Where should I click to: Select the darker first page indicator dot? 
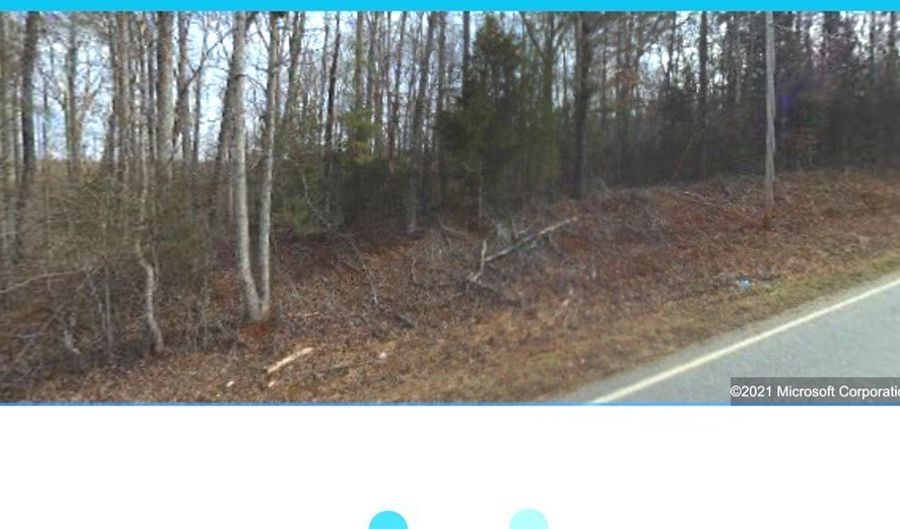(388, 521)
